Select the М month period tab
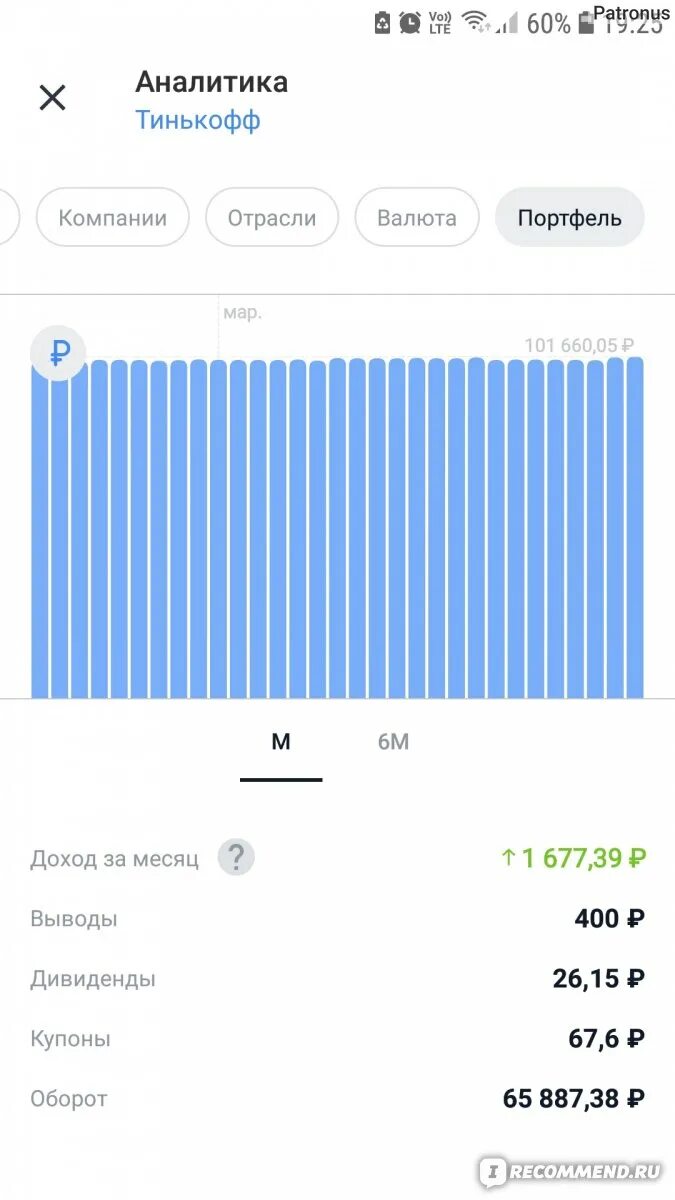This screenshot has height=1200, width=675. (x=281, y=742)
